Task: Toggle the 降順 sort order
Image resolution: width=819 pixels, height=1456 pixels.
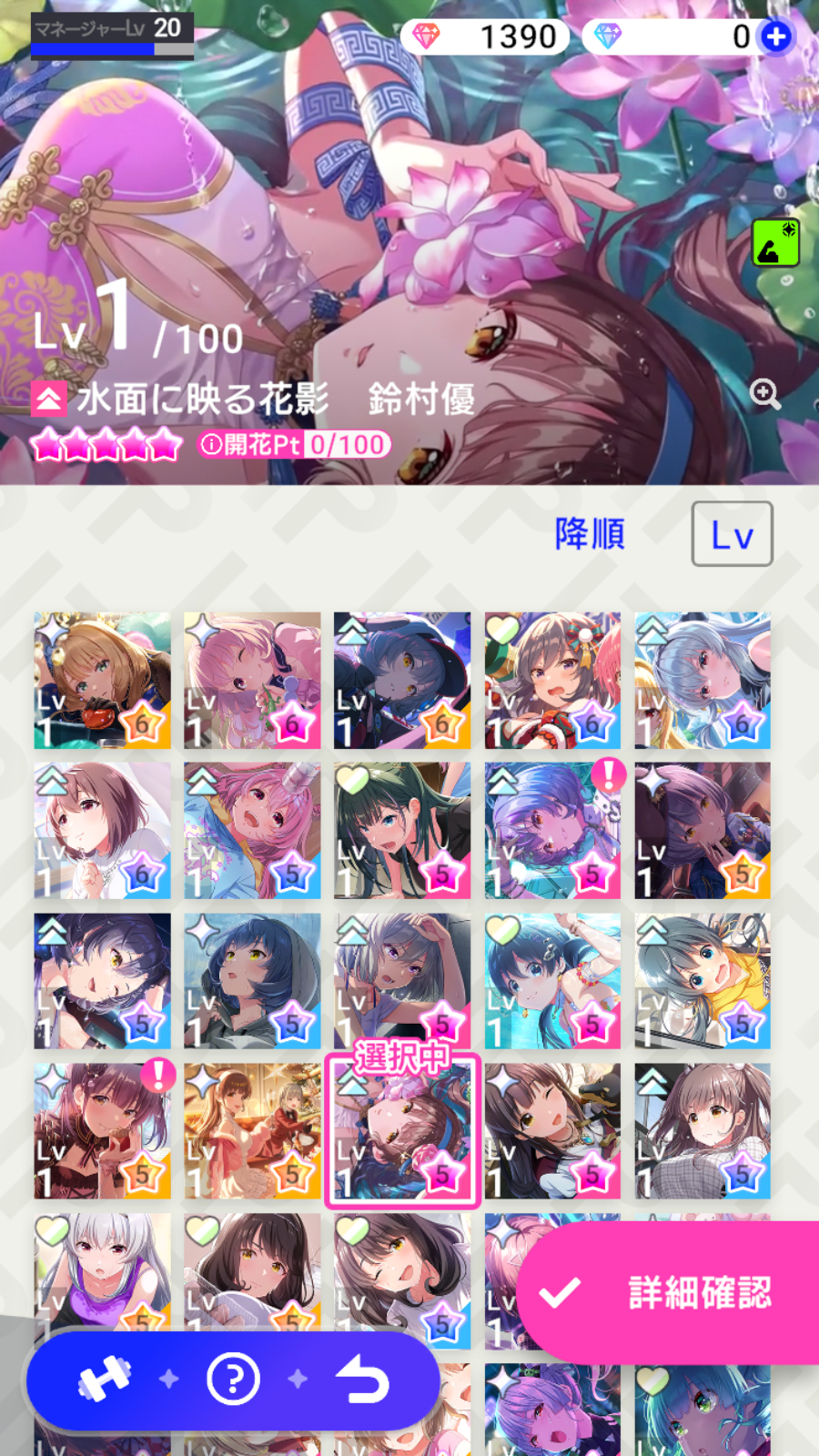Action: coord(590,534)
